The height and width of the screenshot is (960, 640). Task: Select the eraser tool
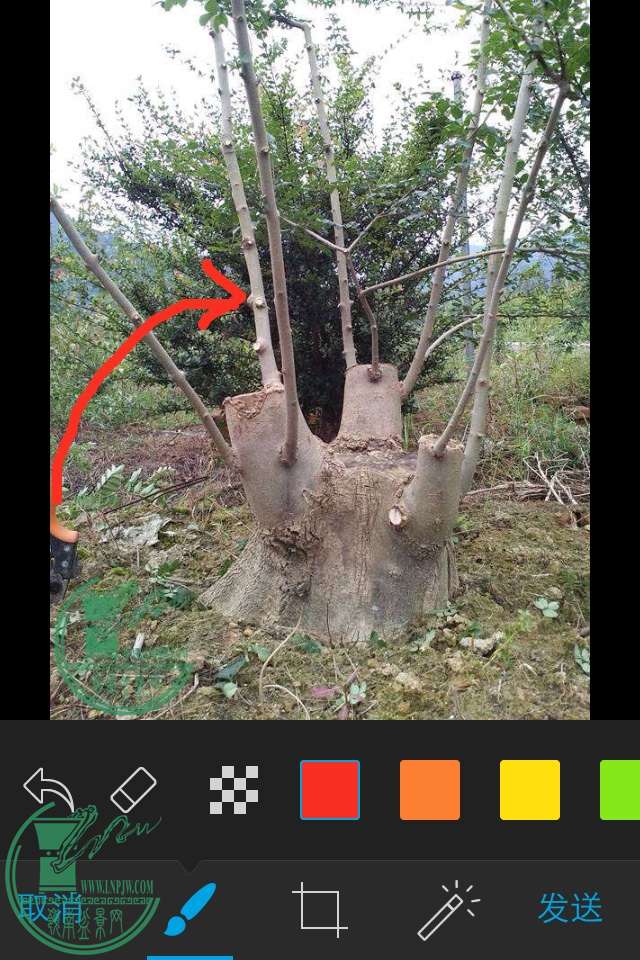(133, 789)
